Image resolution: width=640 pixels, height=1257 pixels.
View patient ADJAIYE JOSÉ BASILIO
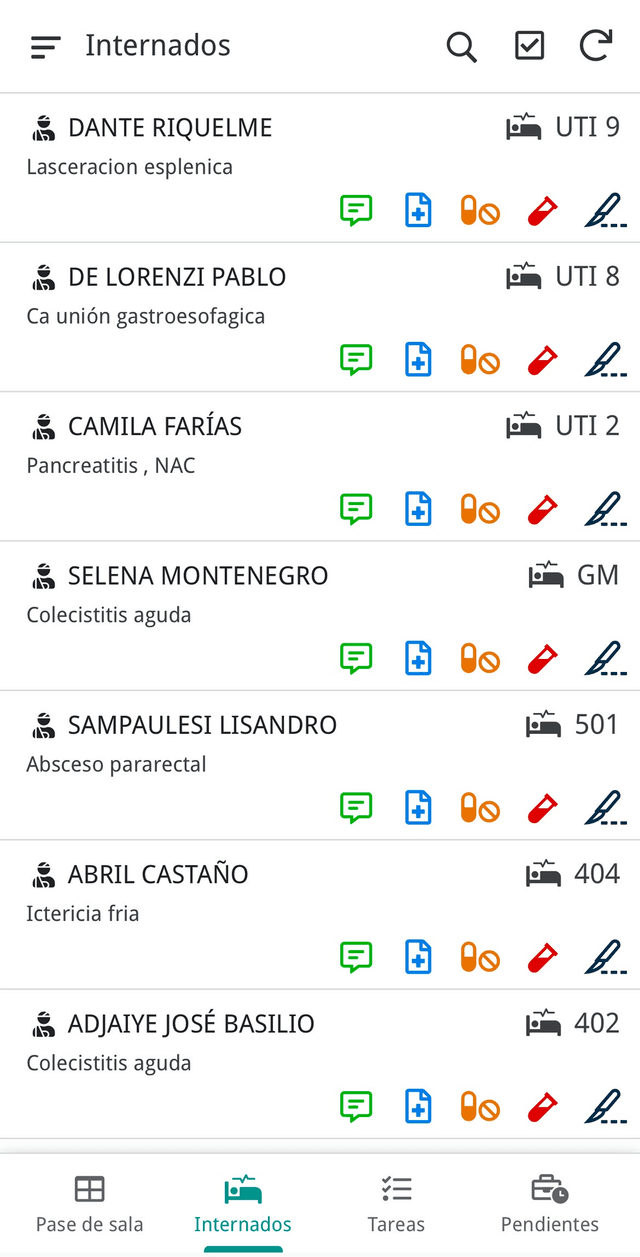pyautogui.click(x=191, y=1024)
